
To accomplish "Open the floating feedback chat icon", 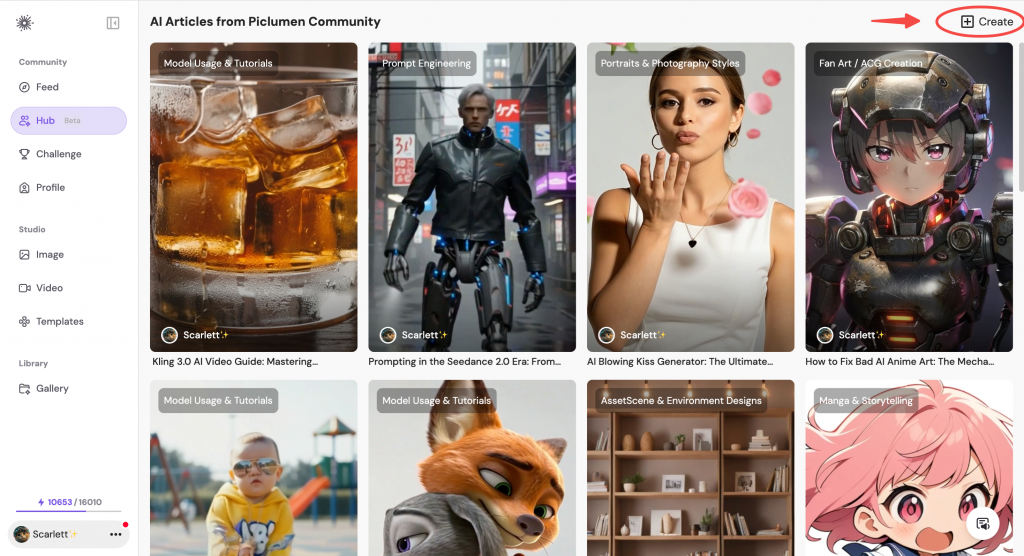I will pyautogui.click(x=983, y=524).
